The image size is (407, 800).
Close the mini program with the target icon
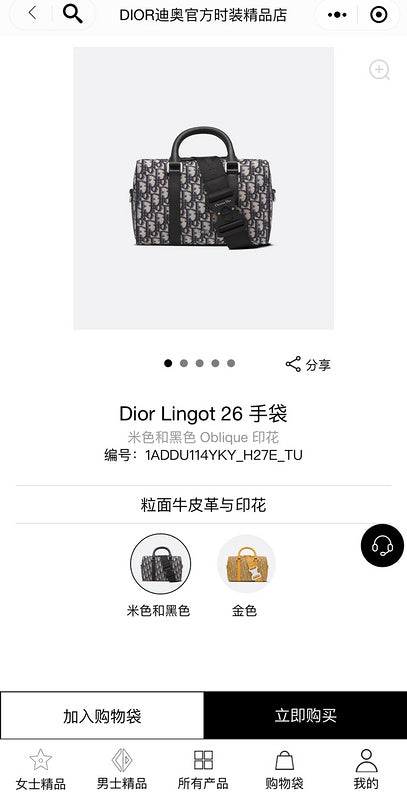pos(378,15)
